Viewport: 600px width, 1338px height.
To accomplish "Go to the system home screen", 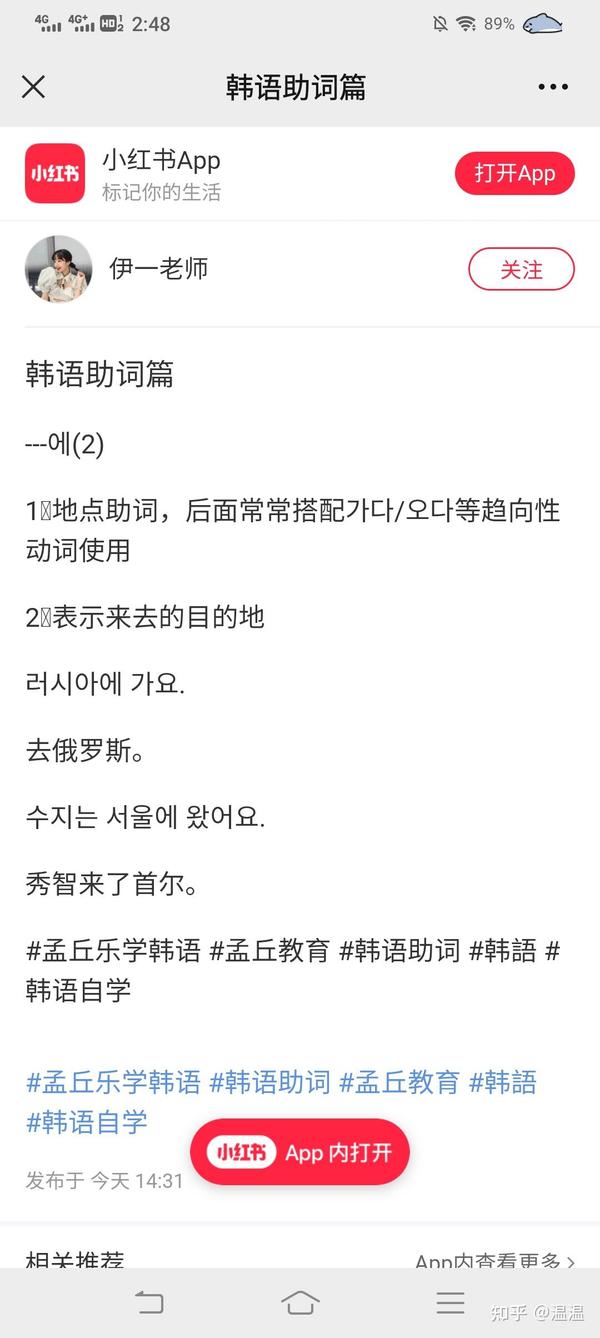I will 300,1302.
